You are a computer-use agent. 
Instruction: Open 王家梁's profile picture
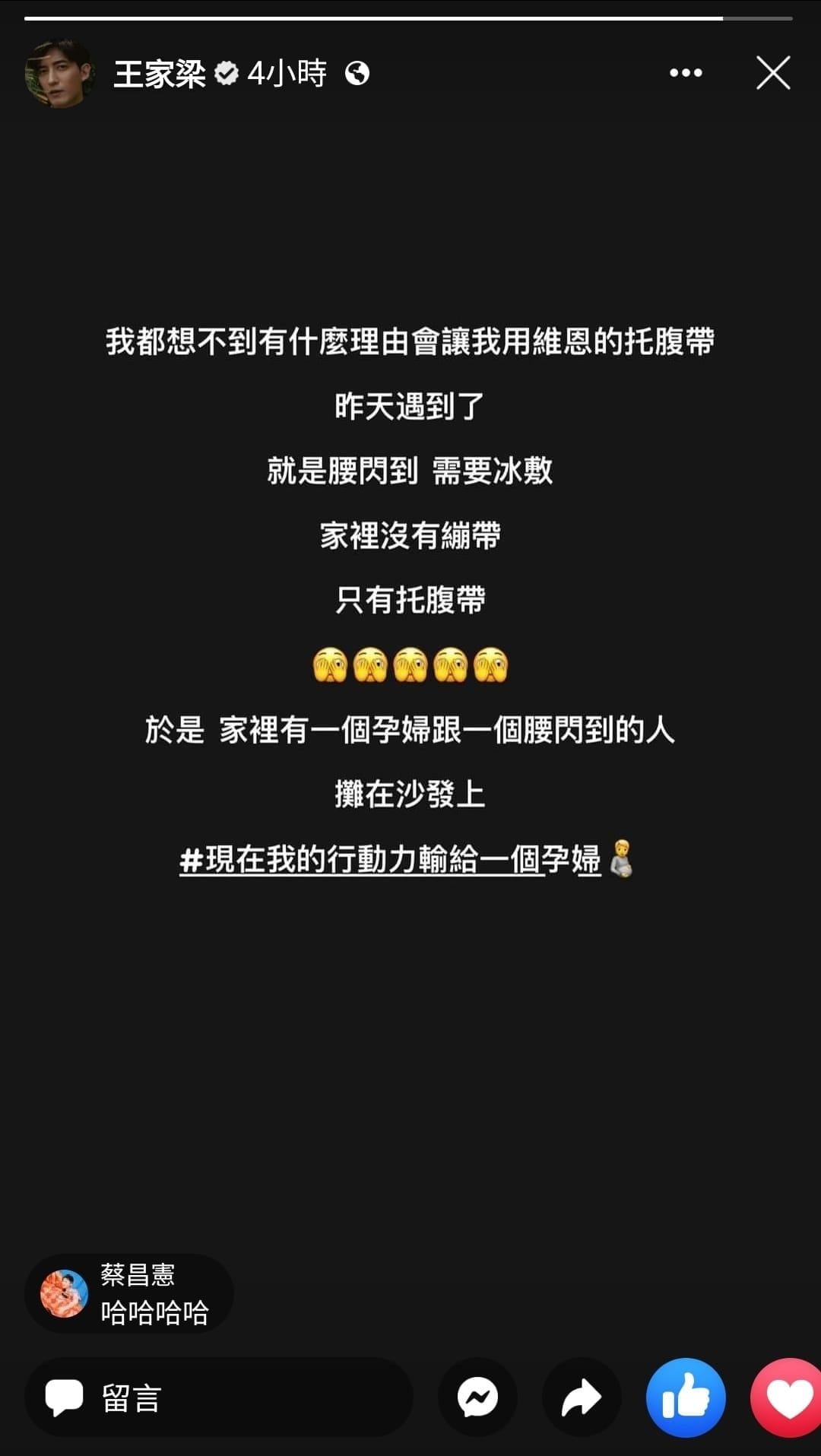point(59,74)
